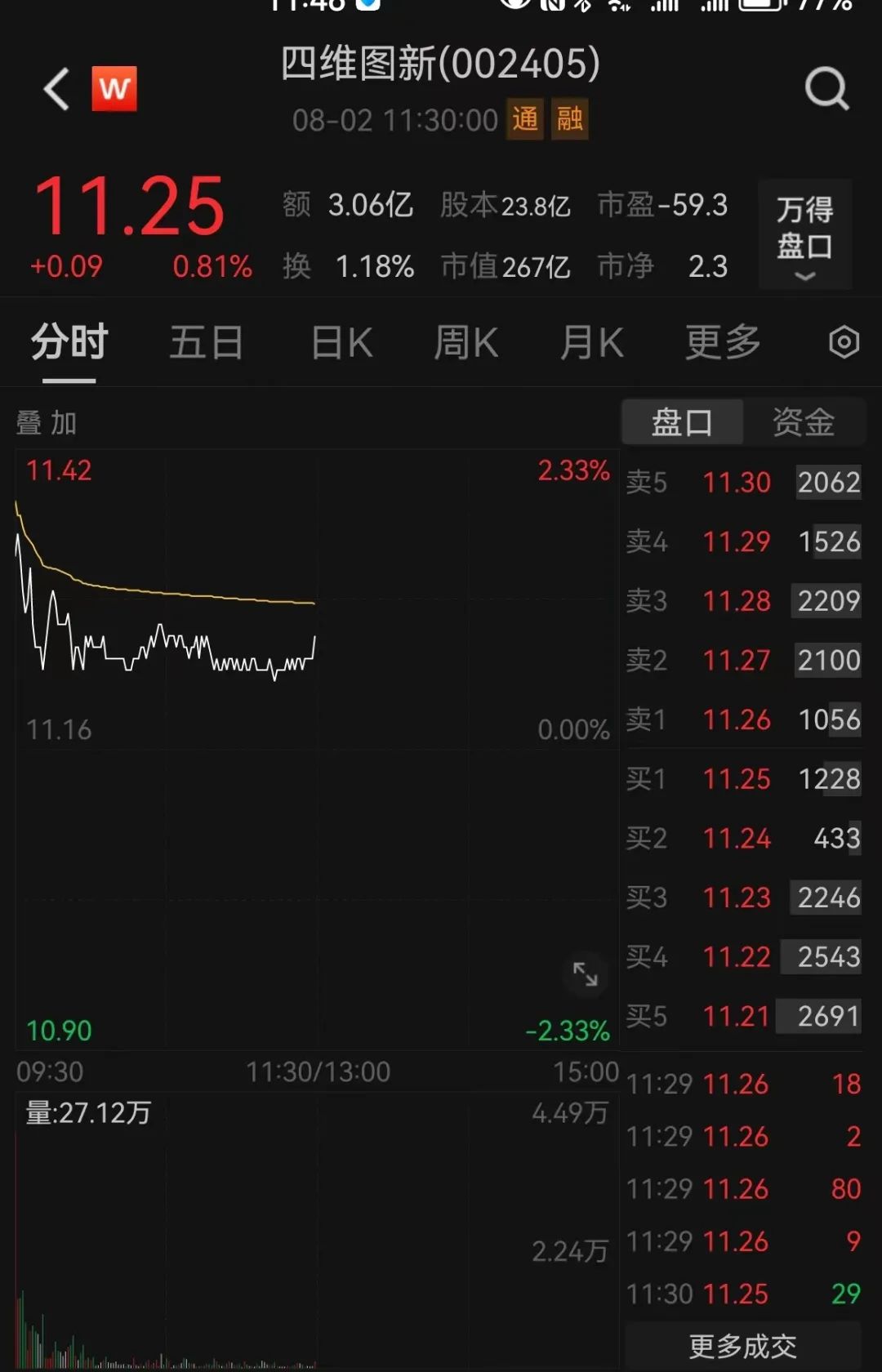Viewport: 882px width, 1372px height.
Task: Select the 分时 chart tab
Action: click(x=69, y=342)
